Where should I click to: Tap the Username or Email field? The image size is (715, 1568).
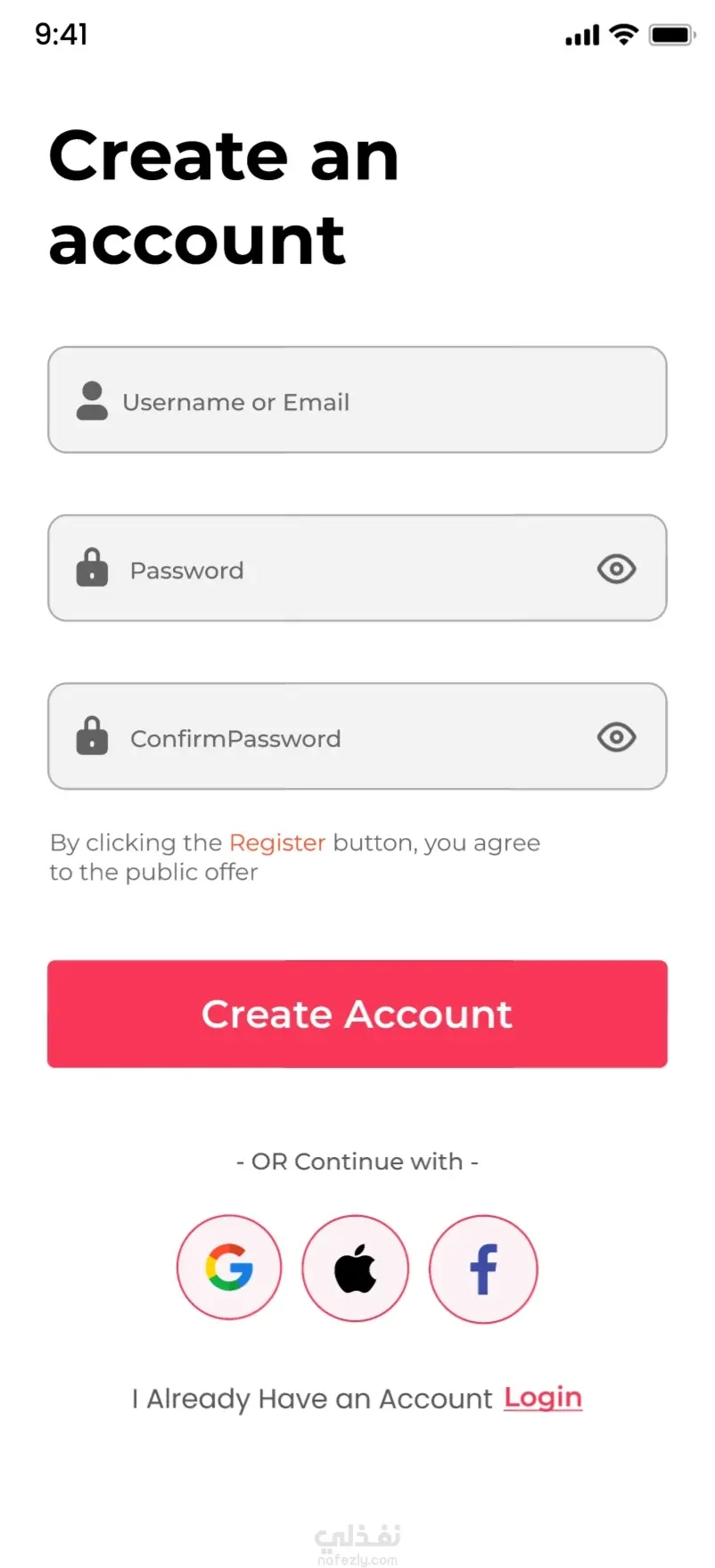point(357,400)
